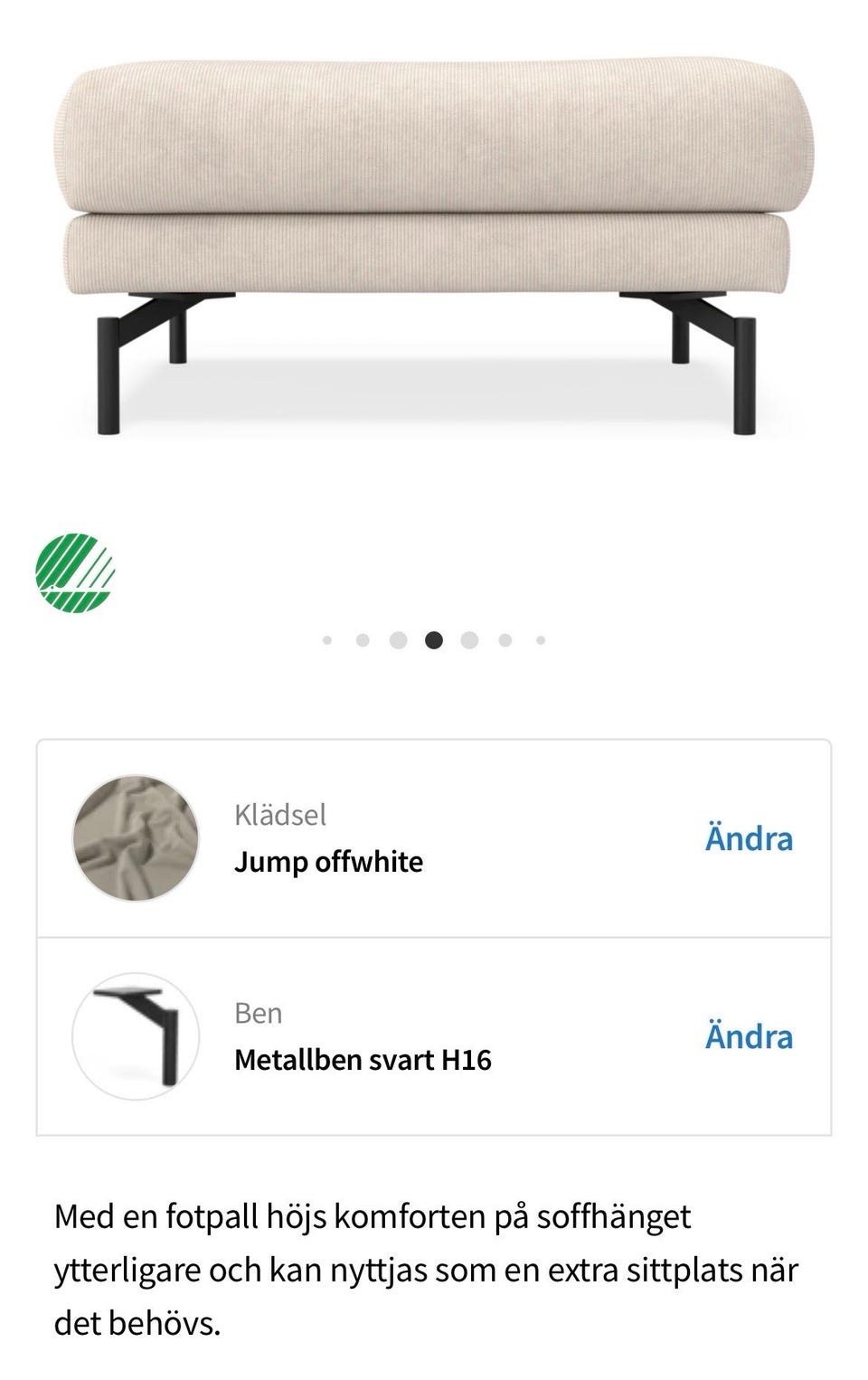This screenshot has height=1380, width=868.
Task: Open the Ben configuration row
Action: 434,1036
